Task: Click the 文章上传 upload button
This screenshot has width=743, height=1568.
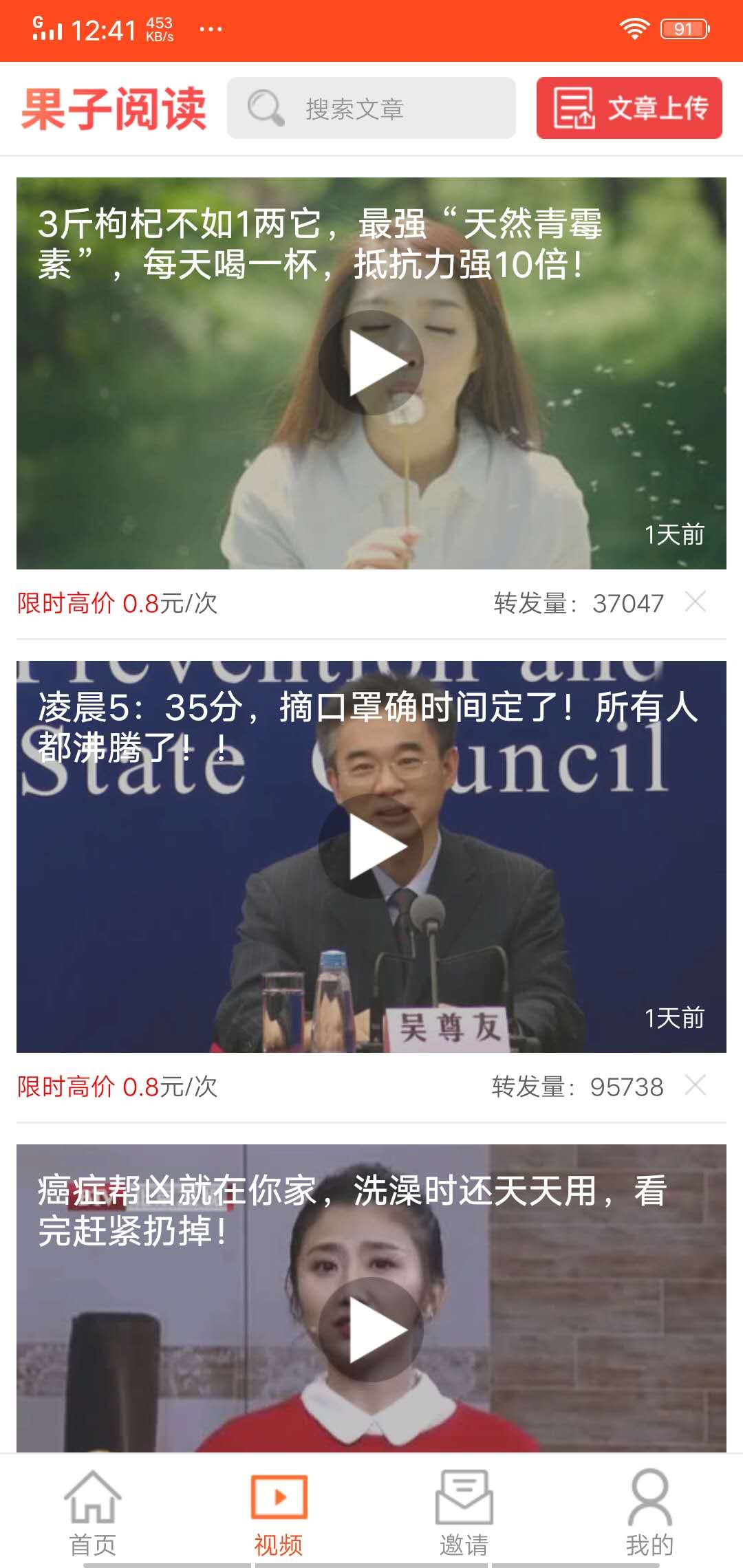Action: point(629,108)
